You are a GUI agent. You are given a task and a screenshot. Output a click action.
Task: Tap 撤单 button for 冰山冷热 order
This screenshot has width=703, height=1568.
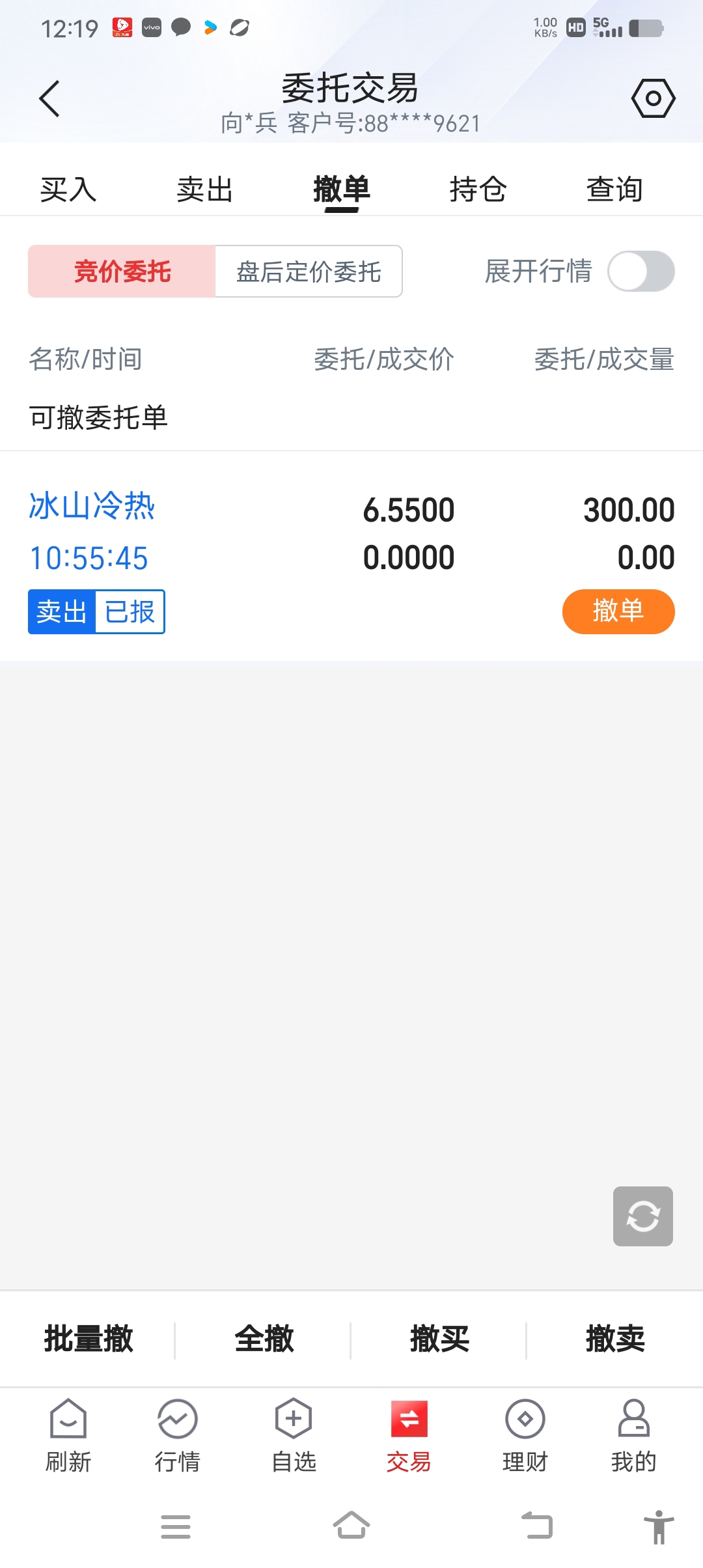click(x=618, y=611)
